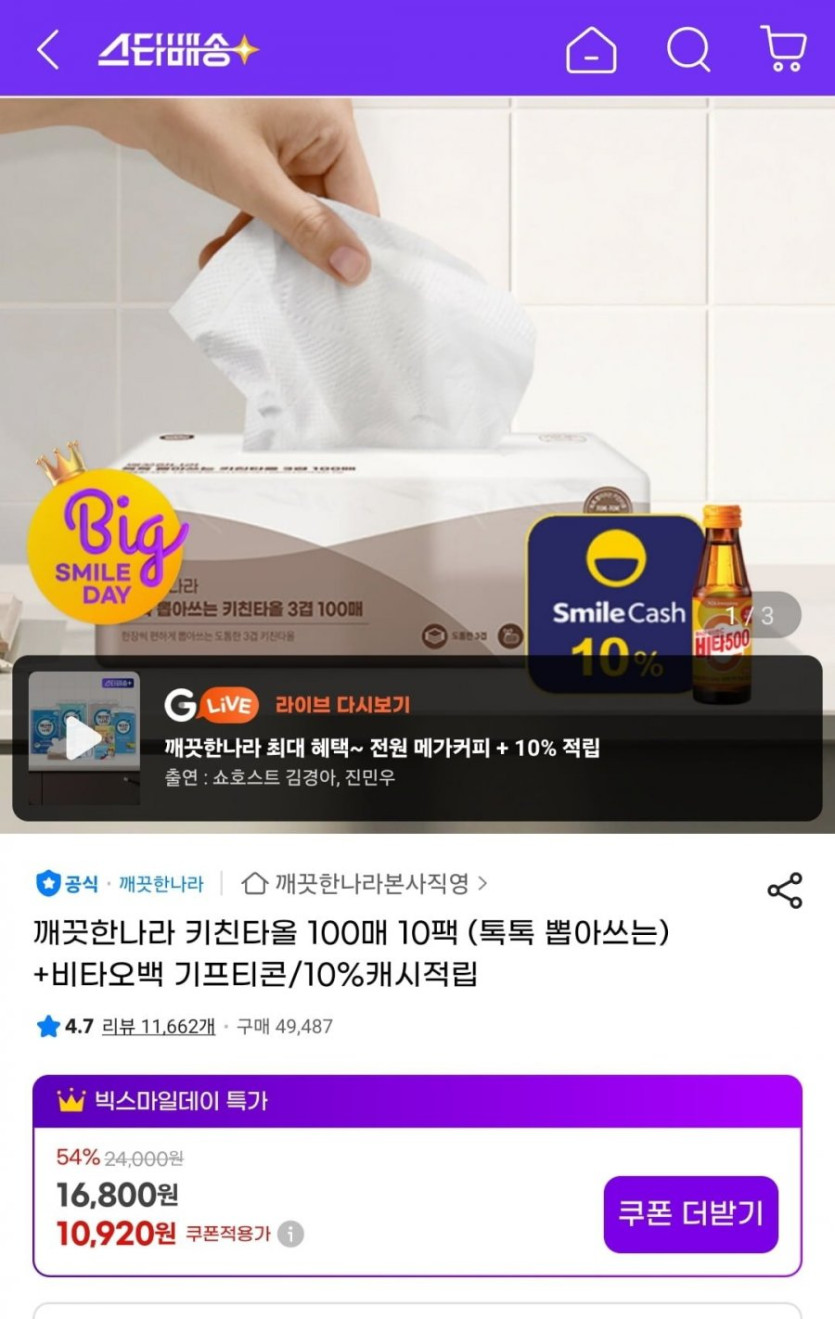Open the 공식 깨끗한나라 brand badge
The image size is (835, 1319).
[119, 884]
